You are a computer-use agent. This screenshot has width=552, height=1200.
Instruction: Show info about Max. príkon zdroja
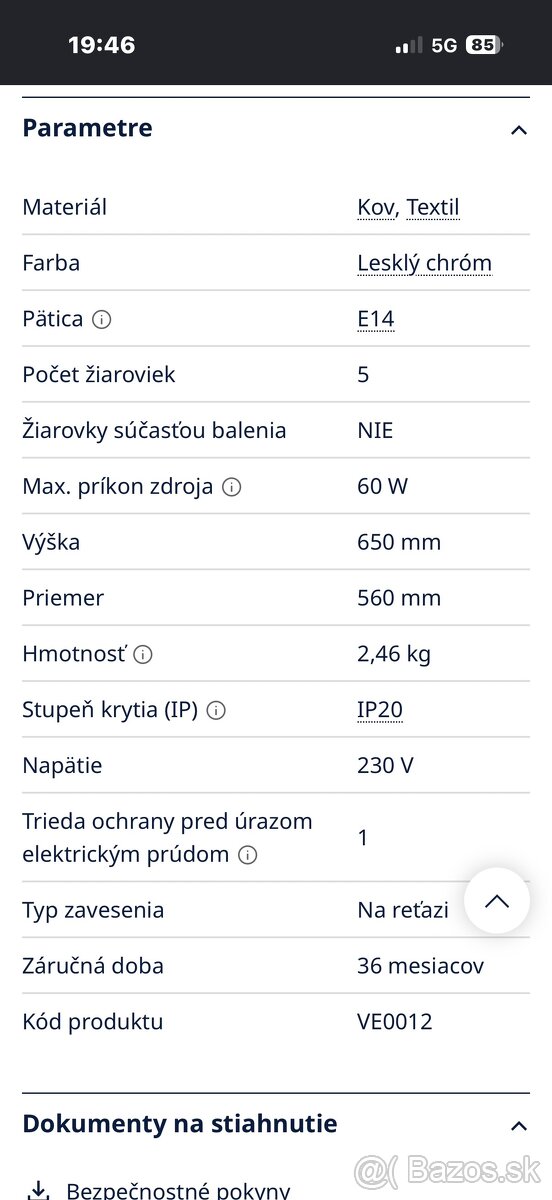(x=232, y=488)
